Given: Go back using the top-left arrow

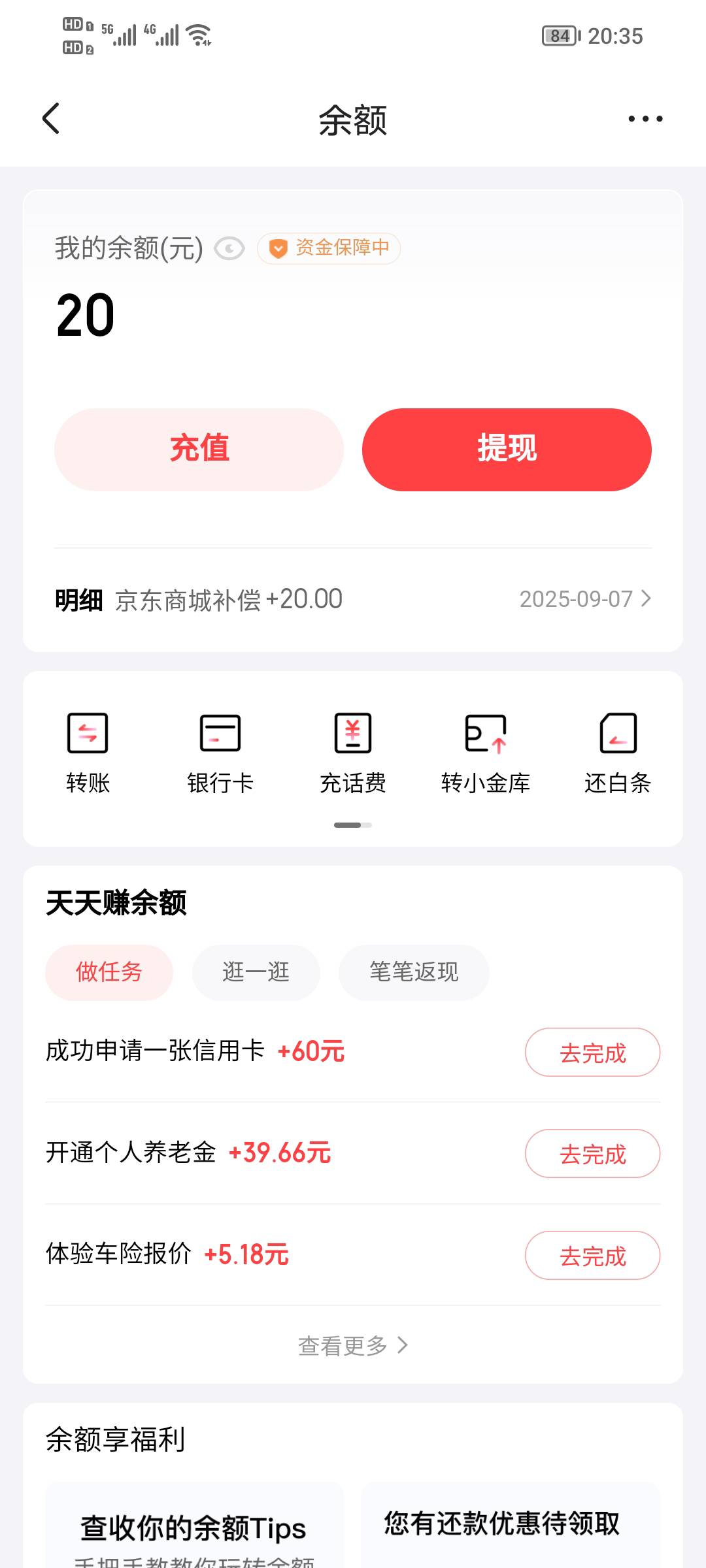Looking at the screenshot, I should pos(51,118).
